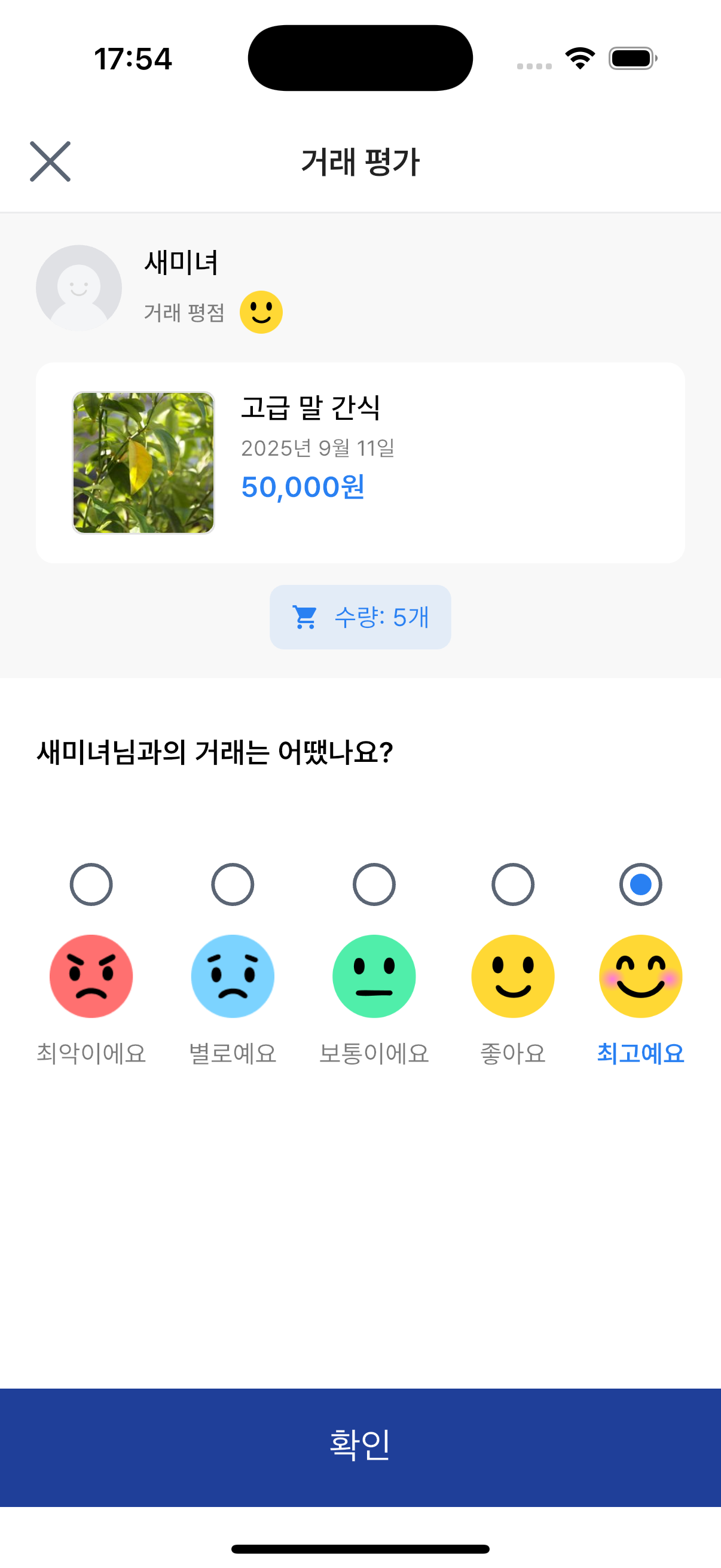Rate the trade as 좋아요
This screenshot has width=721, height=1568.
(513, 884)
